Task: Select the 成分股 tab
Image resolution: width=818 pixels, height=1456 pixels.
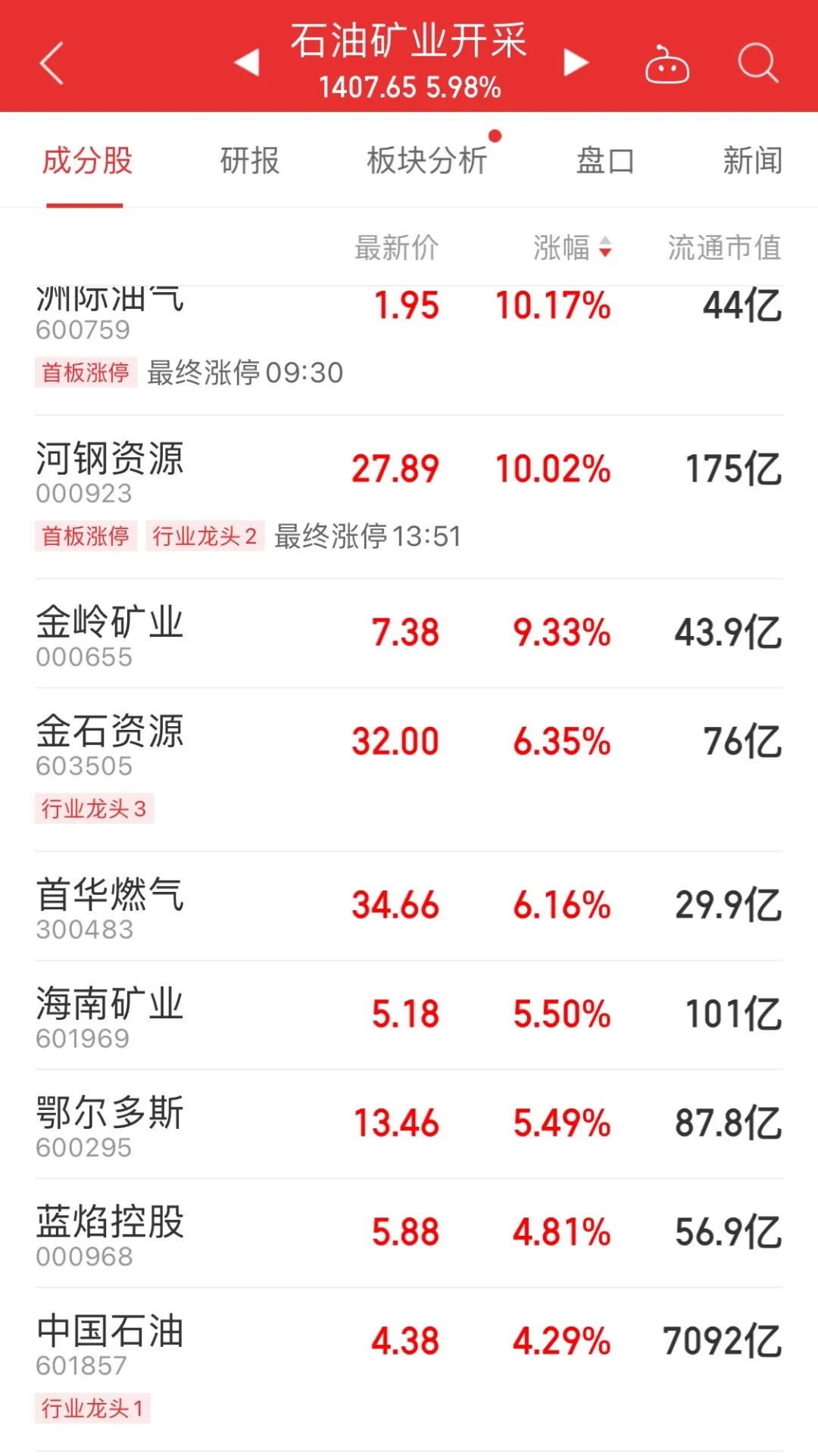Action: pos(87,161)
